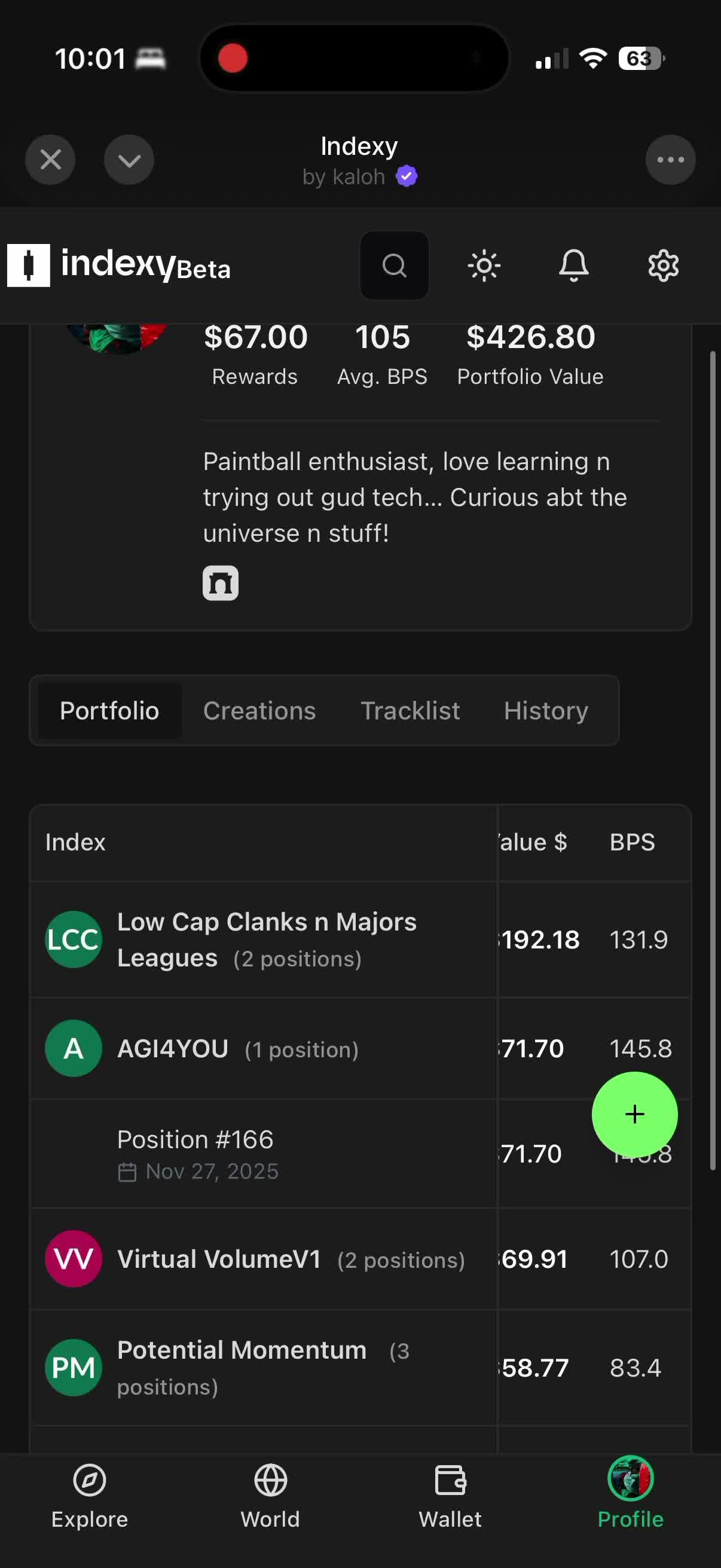Viewport: 721px width, 1568px height.
Task: Select the Portfolio tab
Action: (x=109, y=711)
